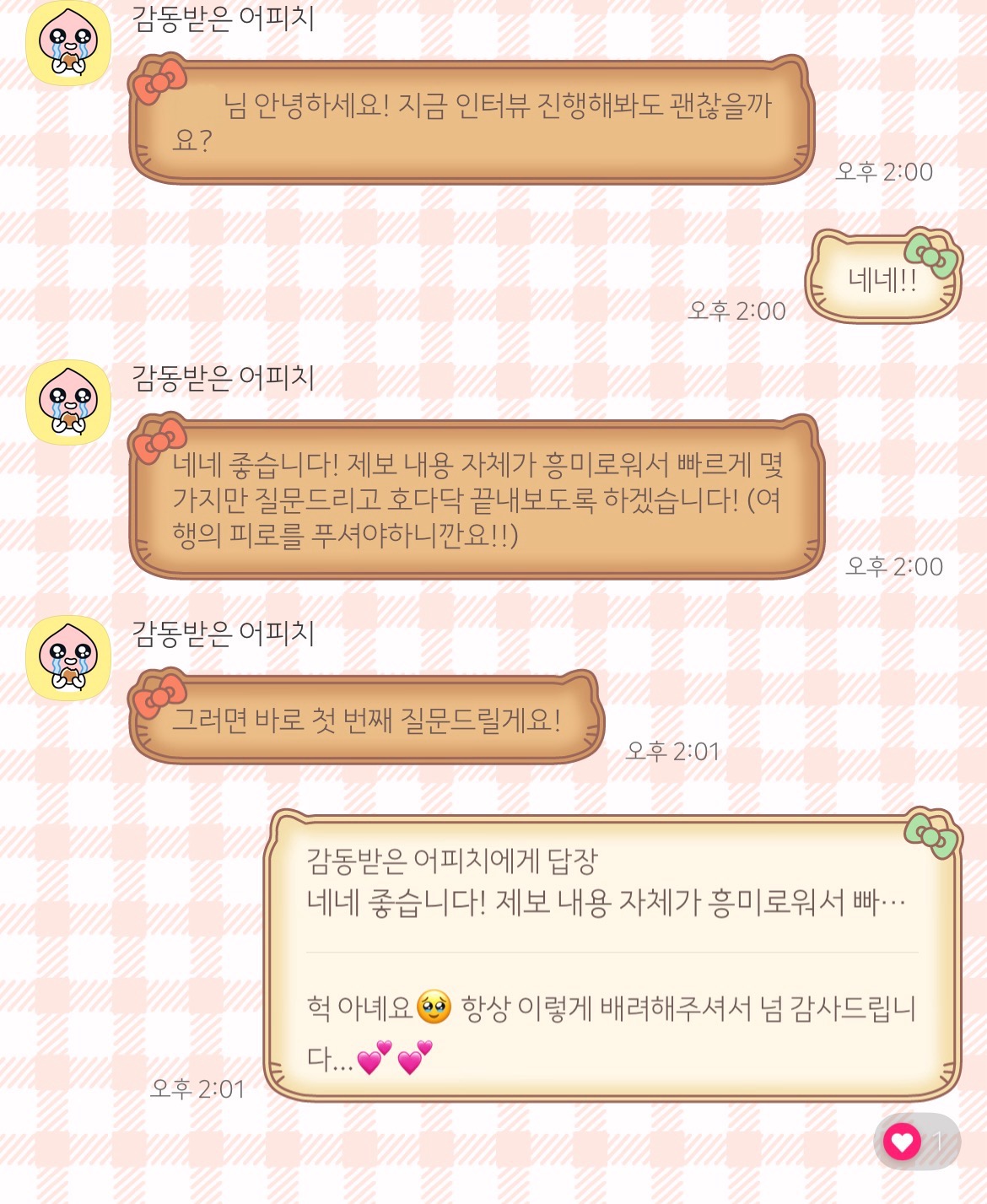Tap the avatar beside the '첫 번째 질문드릴게요' message
Image resolution: width=987 pixels, height=1204 pixels.
point(68,658)
